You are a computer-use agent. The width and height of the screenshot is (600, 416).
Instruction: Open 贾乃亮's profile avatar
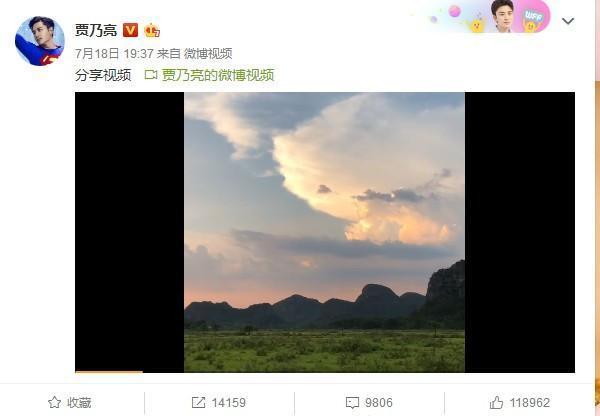(39, 41)
